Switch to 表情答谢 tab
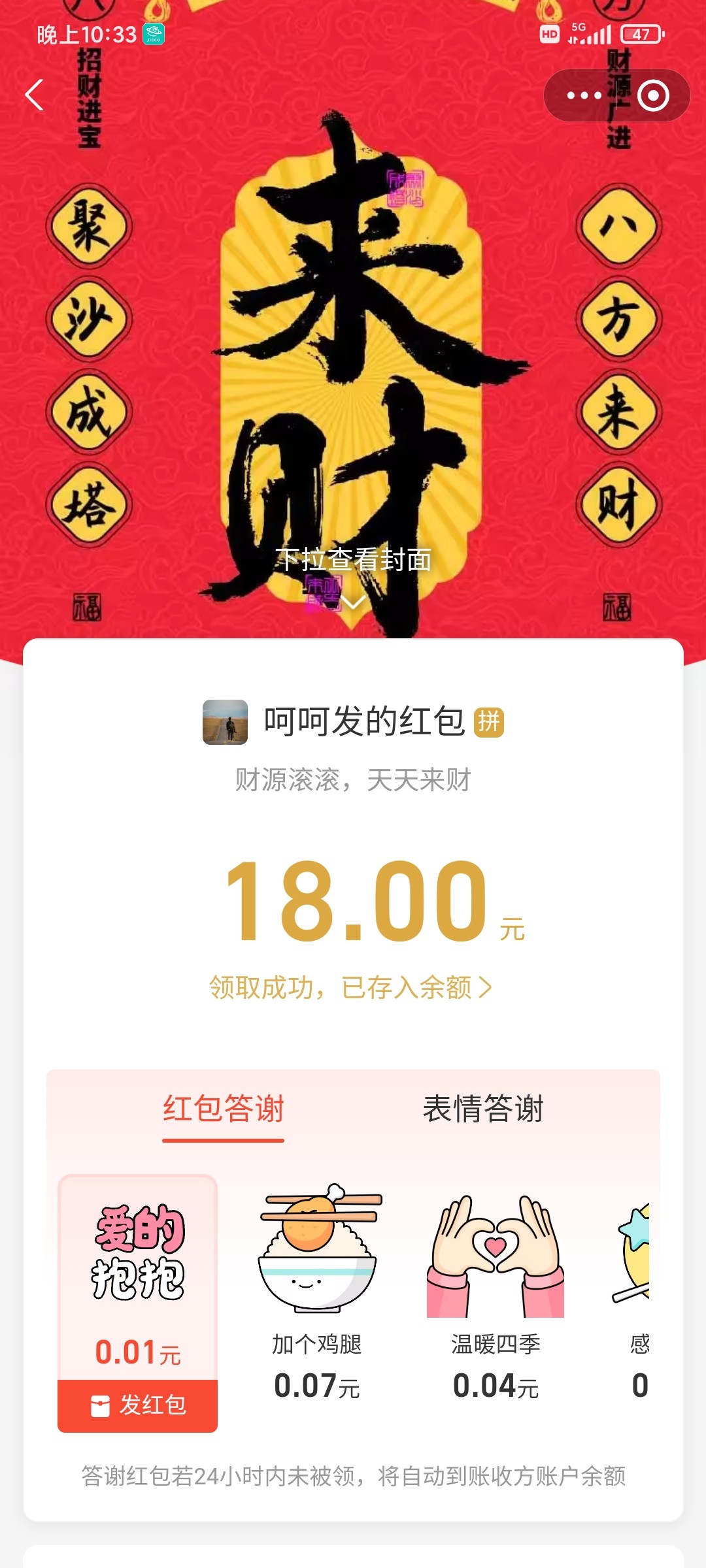 [x=482, y=1109]
